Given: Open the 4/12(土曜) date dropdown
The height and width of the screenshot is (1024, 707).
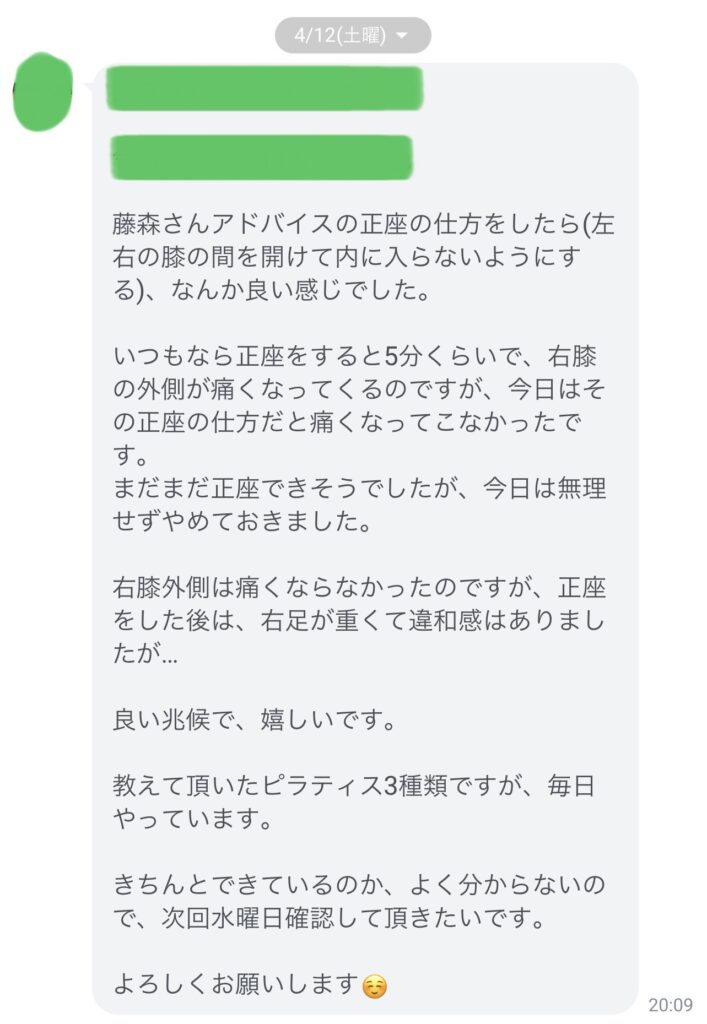Looking at the screenshot, I should click(352, 36).
